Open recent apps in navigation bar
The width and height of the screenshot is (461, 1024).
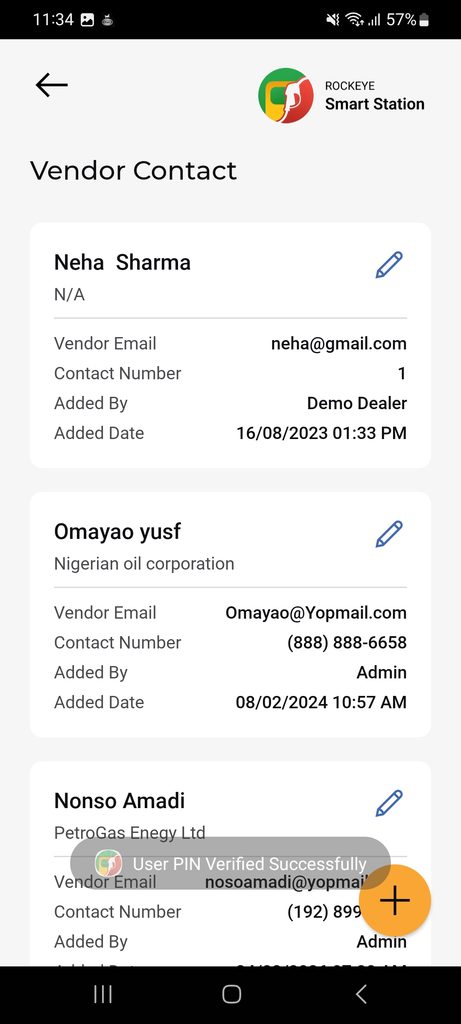click(103, 994)
